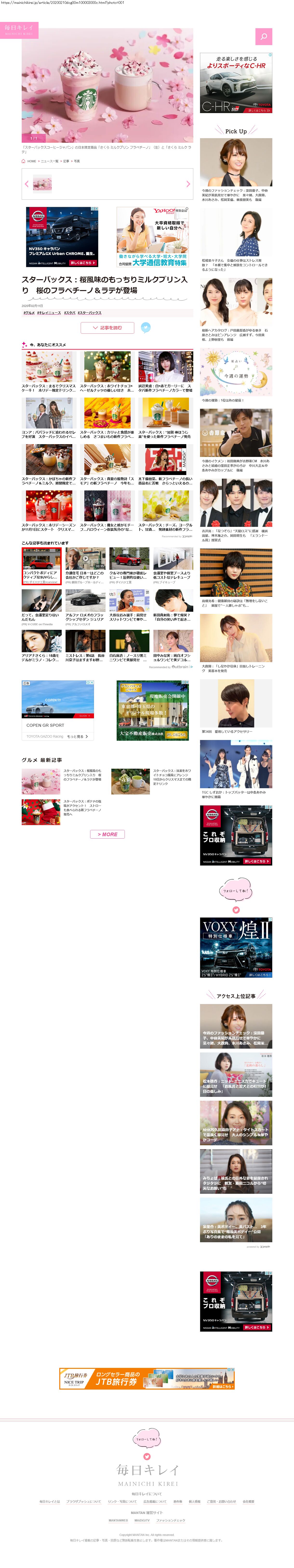The width and height of the screenshot is (294, 1568).
Task: Open HOME in the breadcrumb
Action: pyautogui.click(x=31, y=161)
